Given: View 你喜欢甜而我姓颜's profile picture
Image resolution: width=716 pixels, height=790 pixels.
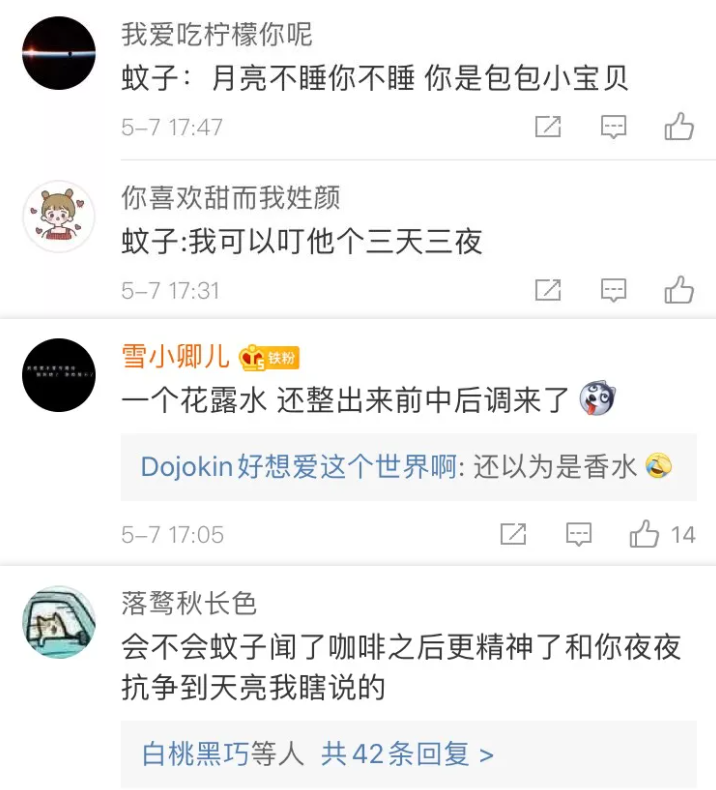Looking at the screenshot, I should click(x=59, y=216).
